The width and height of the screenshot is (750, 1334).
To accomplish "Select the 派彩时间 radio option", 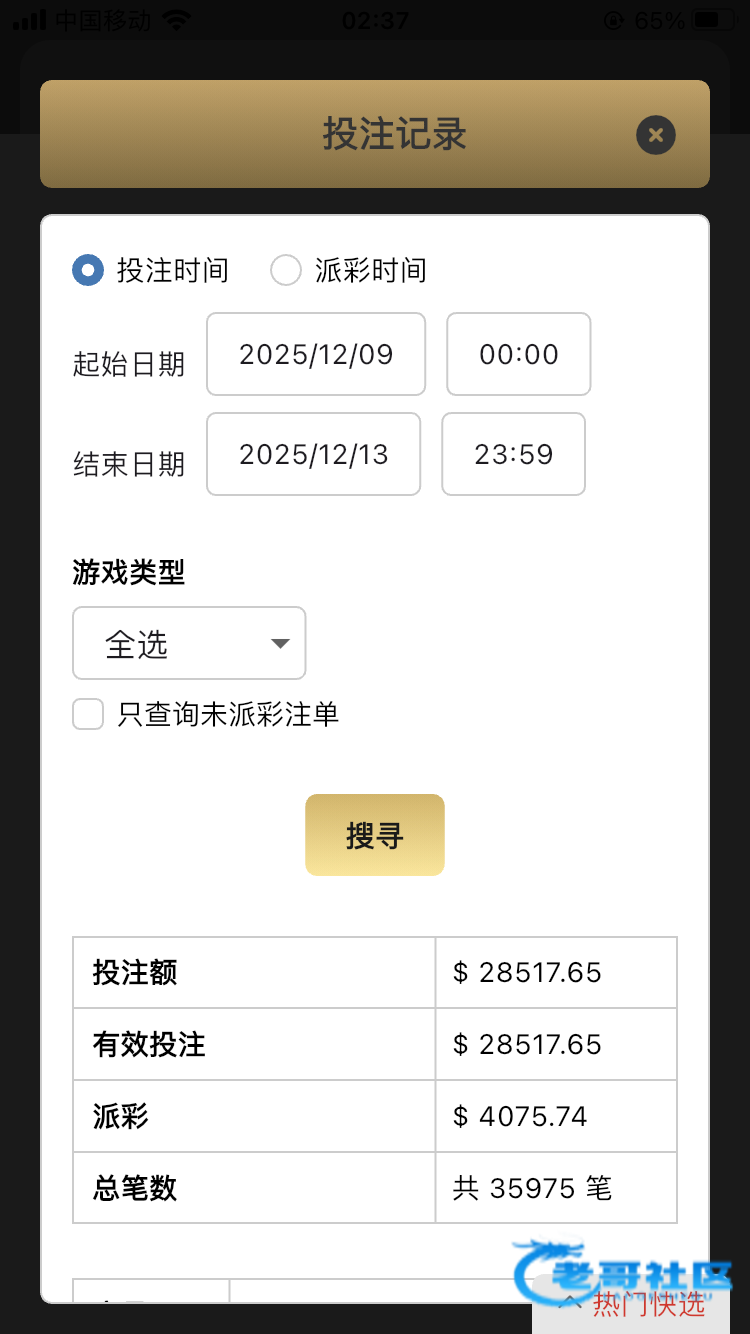I will click(x=286, y=270).
